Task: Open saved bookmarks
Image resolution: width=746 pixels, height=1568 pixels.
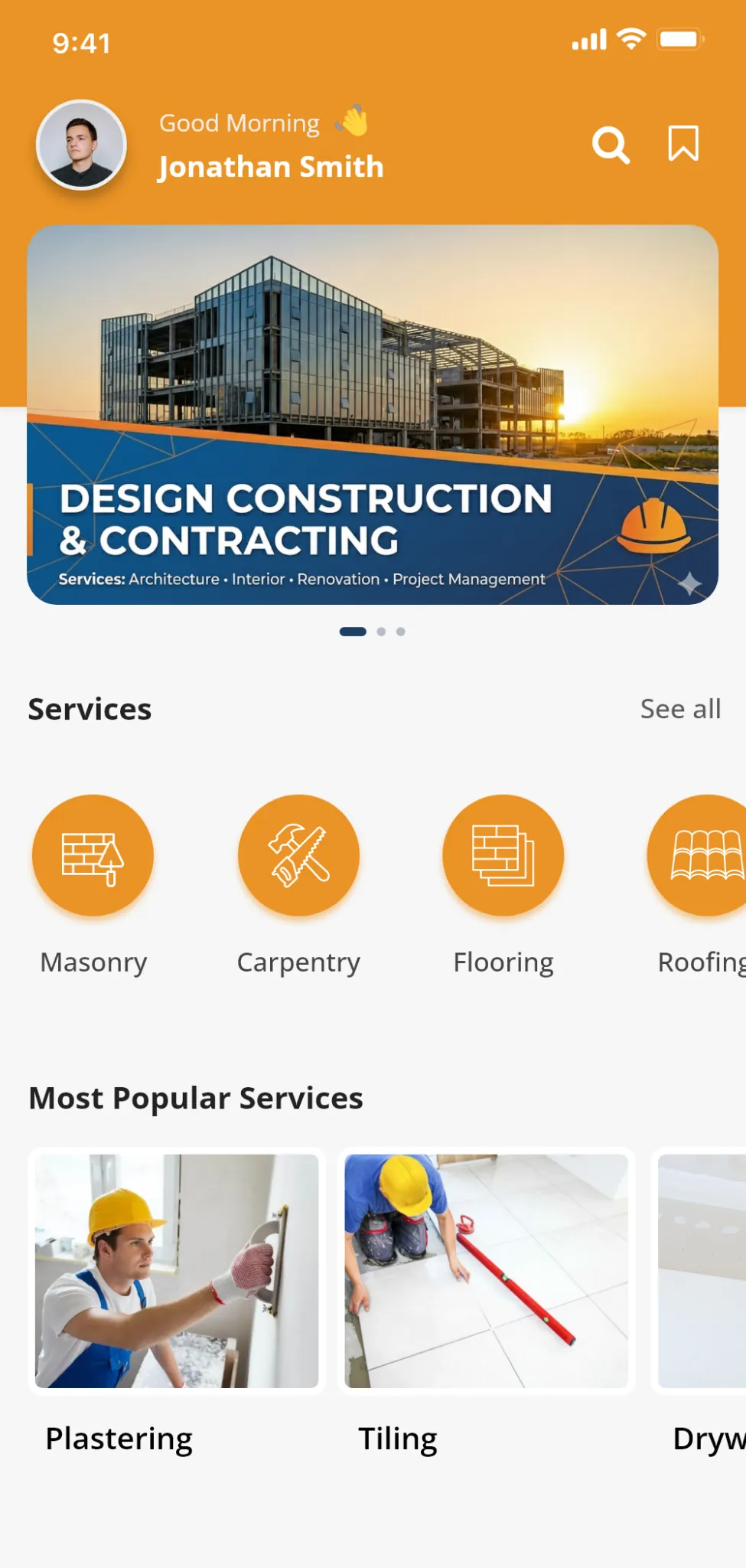Action: [682, 144]
